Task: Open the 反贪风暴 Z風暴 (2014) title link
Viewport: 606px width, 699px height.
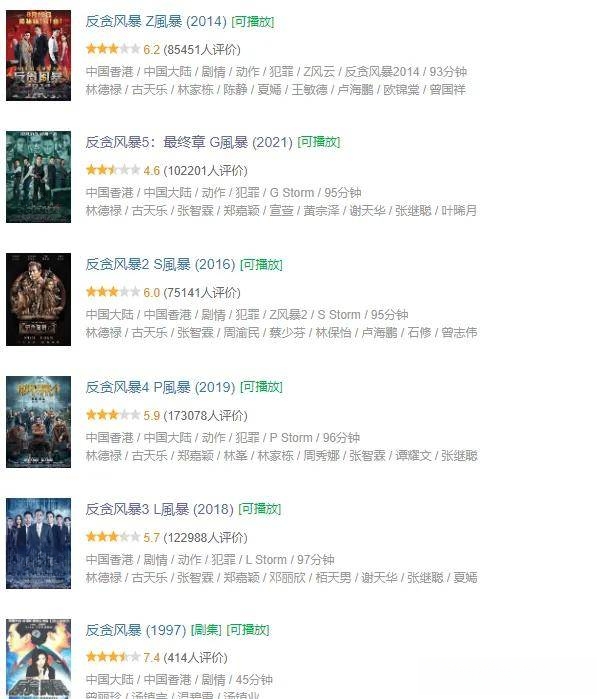Action: (155, 21)
